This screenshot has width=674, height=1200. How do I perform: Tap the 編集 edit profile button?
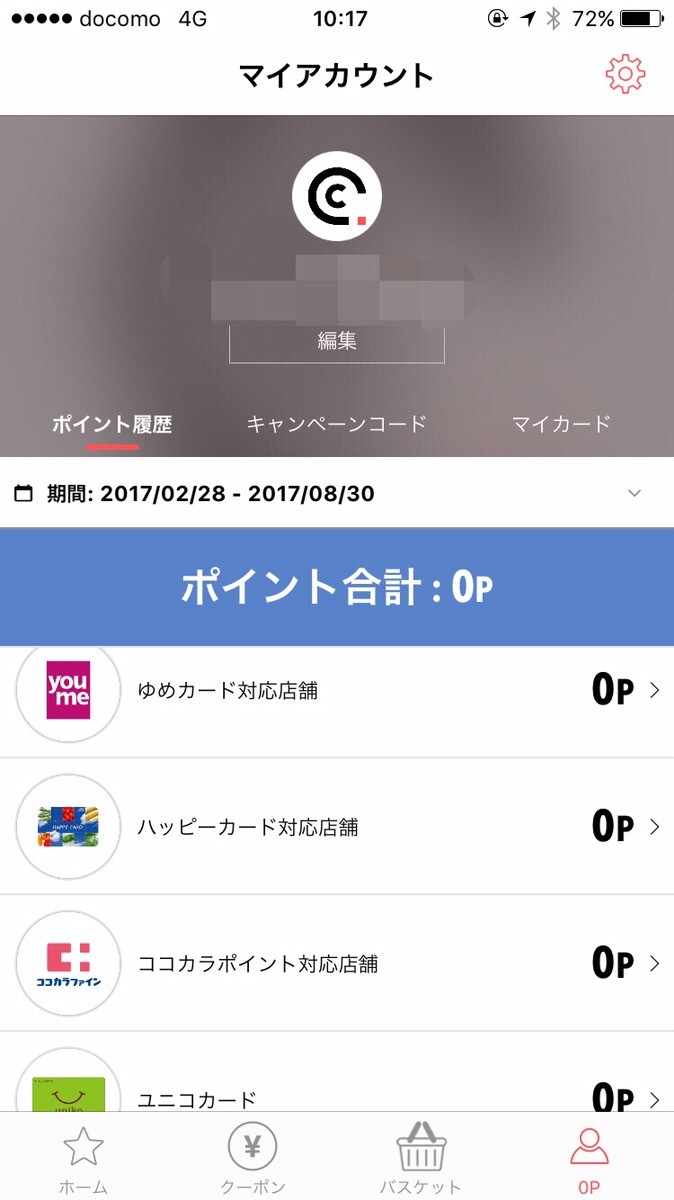pos(337,341)
